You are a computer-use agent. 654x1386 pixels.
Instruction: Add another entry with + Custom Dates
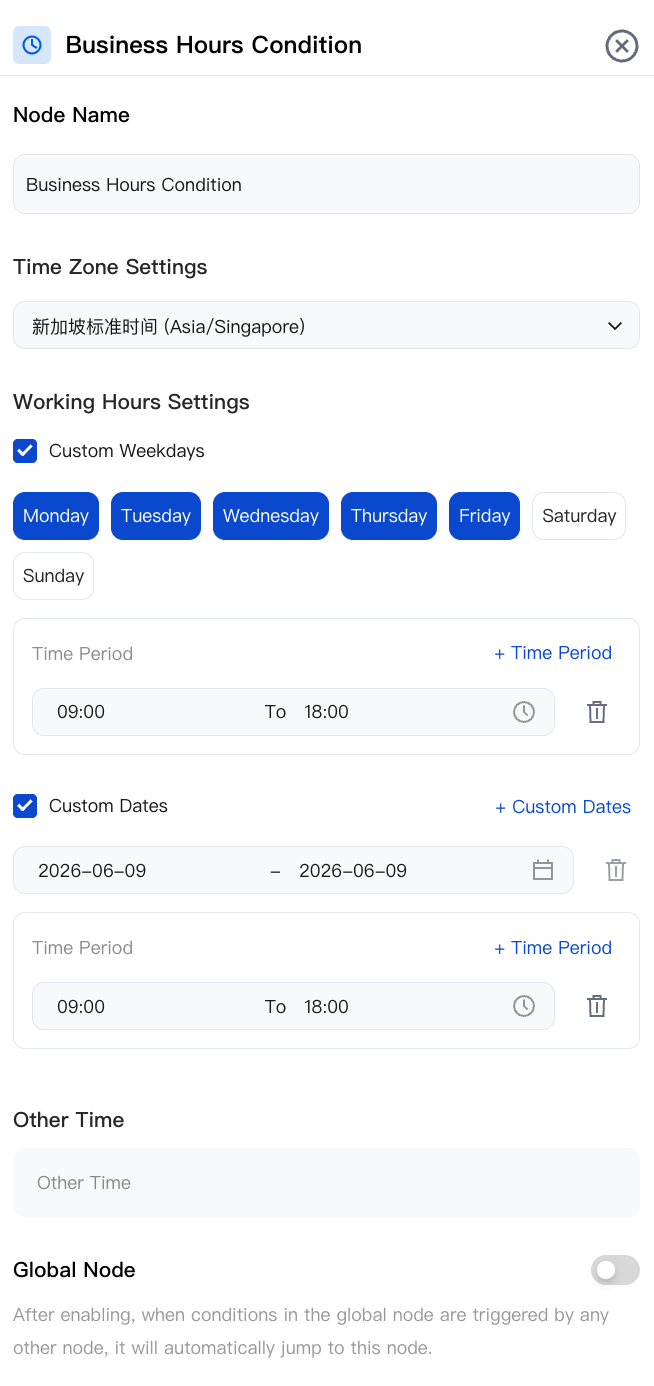pos(563,807)
